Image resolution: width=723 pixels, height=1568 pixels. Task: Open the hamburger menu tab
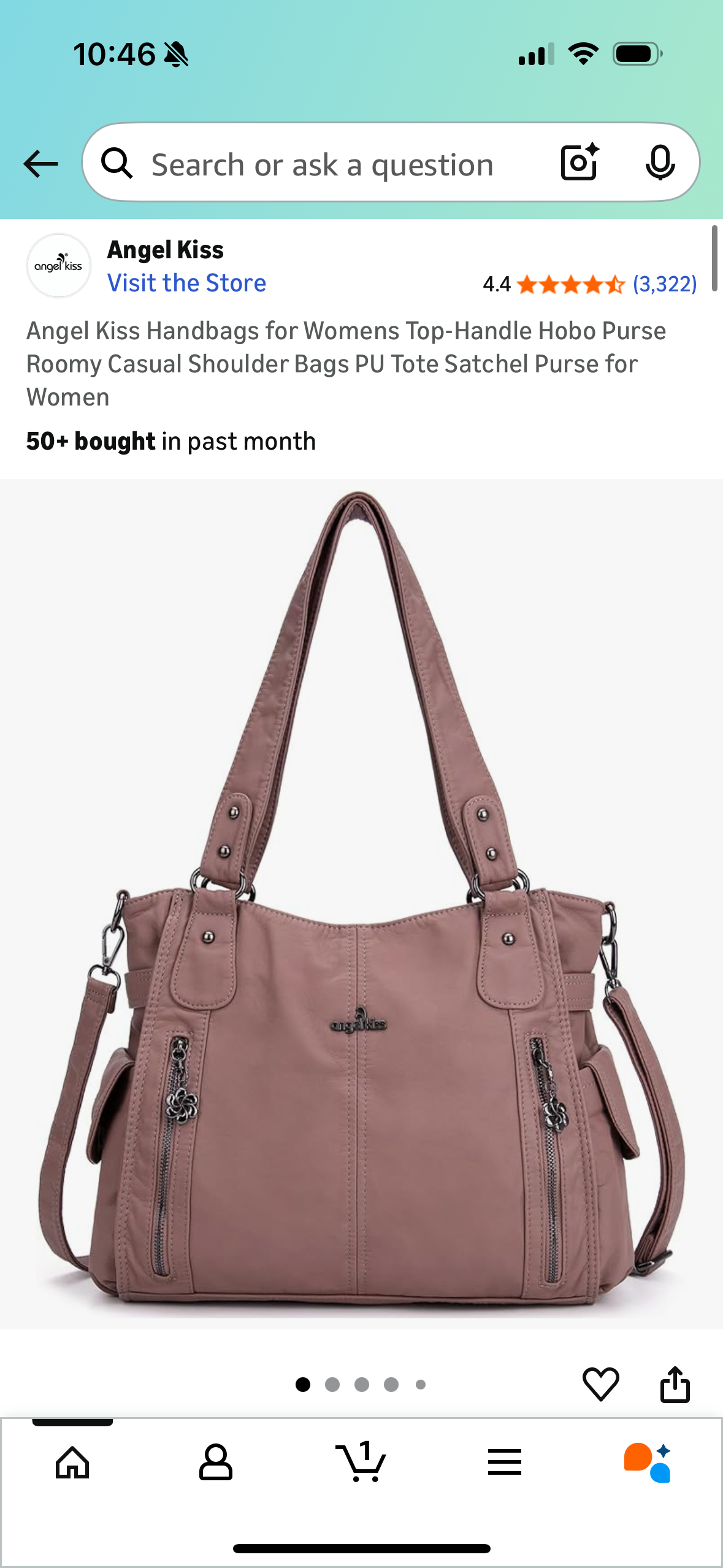click(505, 1462)
